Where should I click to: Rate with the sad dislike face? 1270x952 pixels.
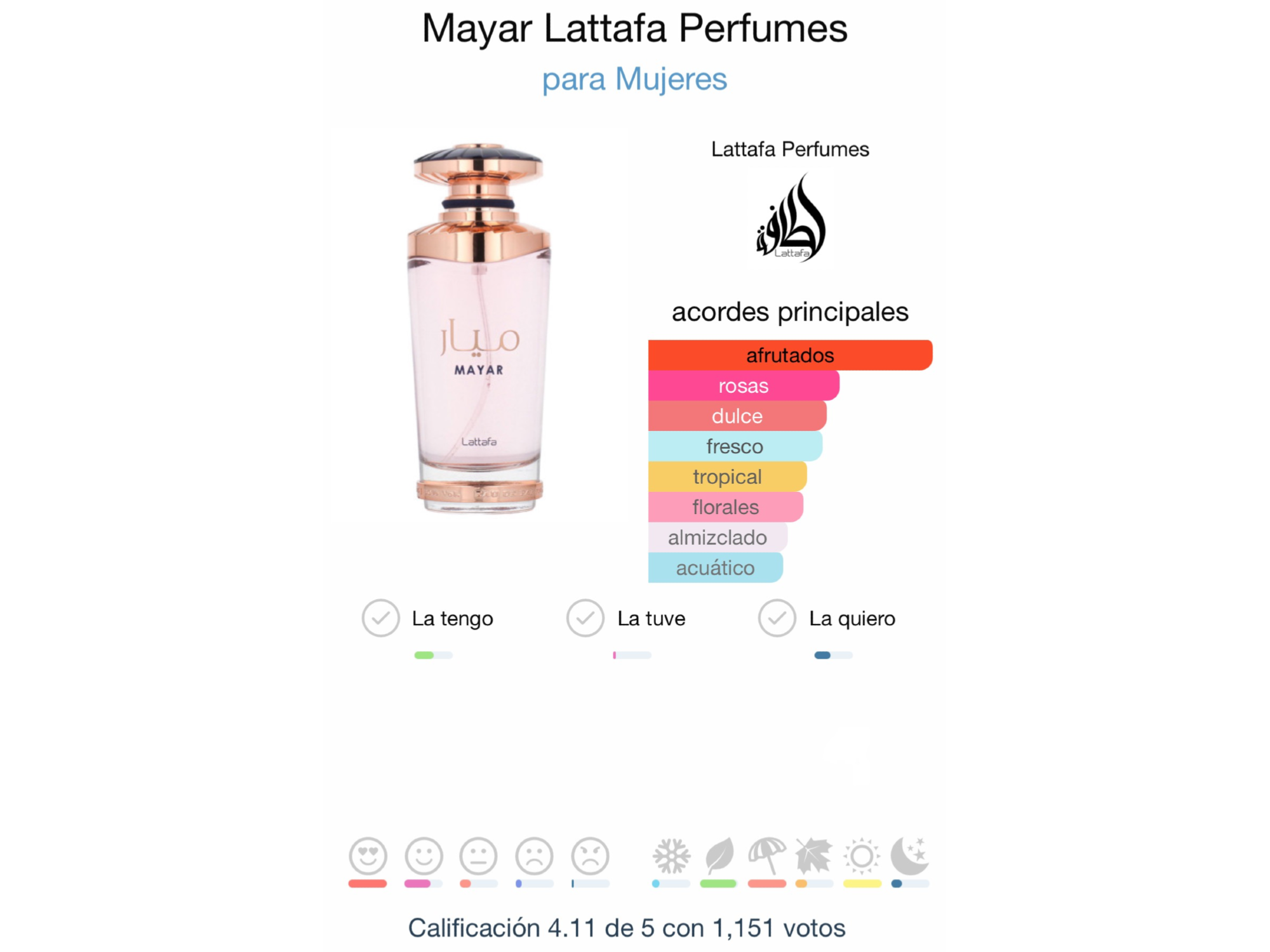(x=535, y=856)
